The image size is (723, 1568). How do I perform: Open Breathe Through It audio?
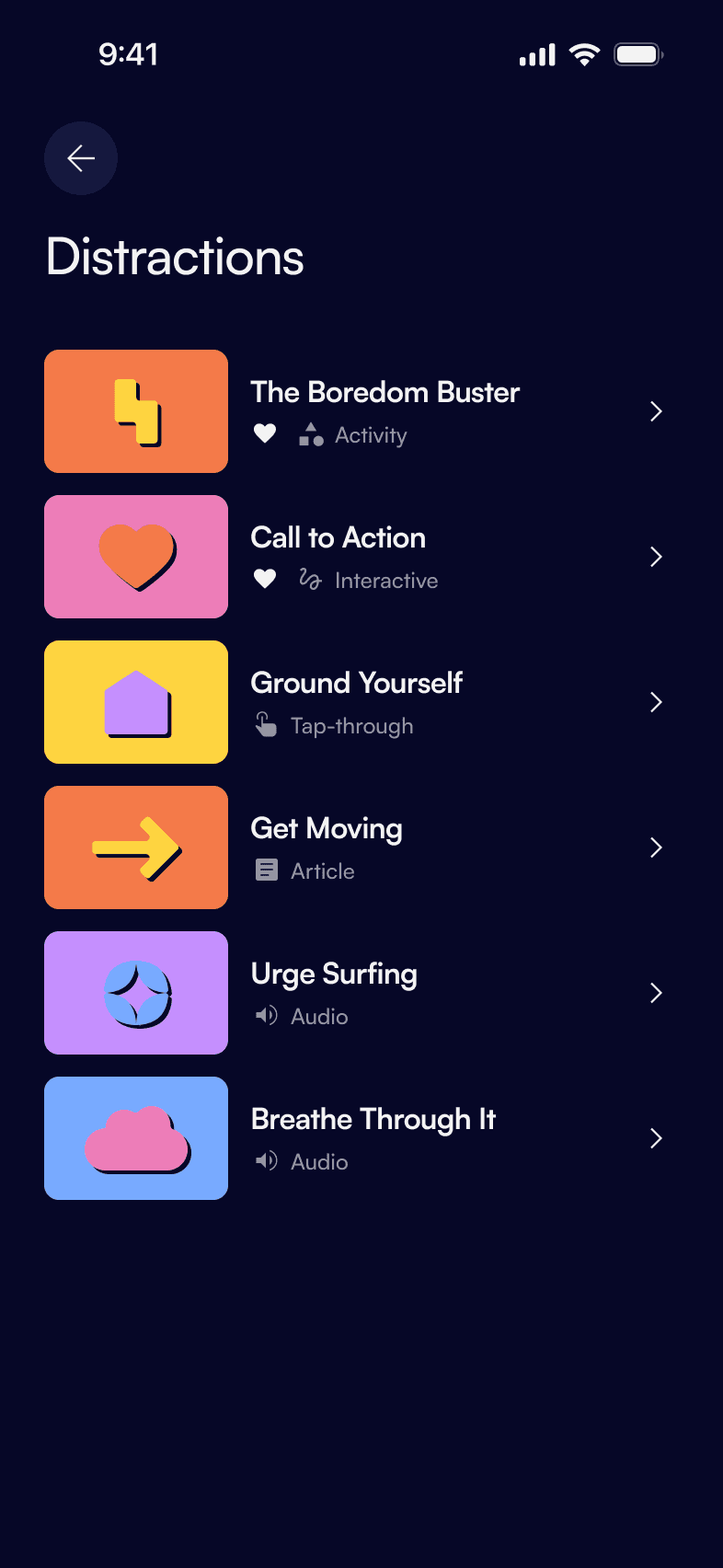click(373, 1137)
